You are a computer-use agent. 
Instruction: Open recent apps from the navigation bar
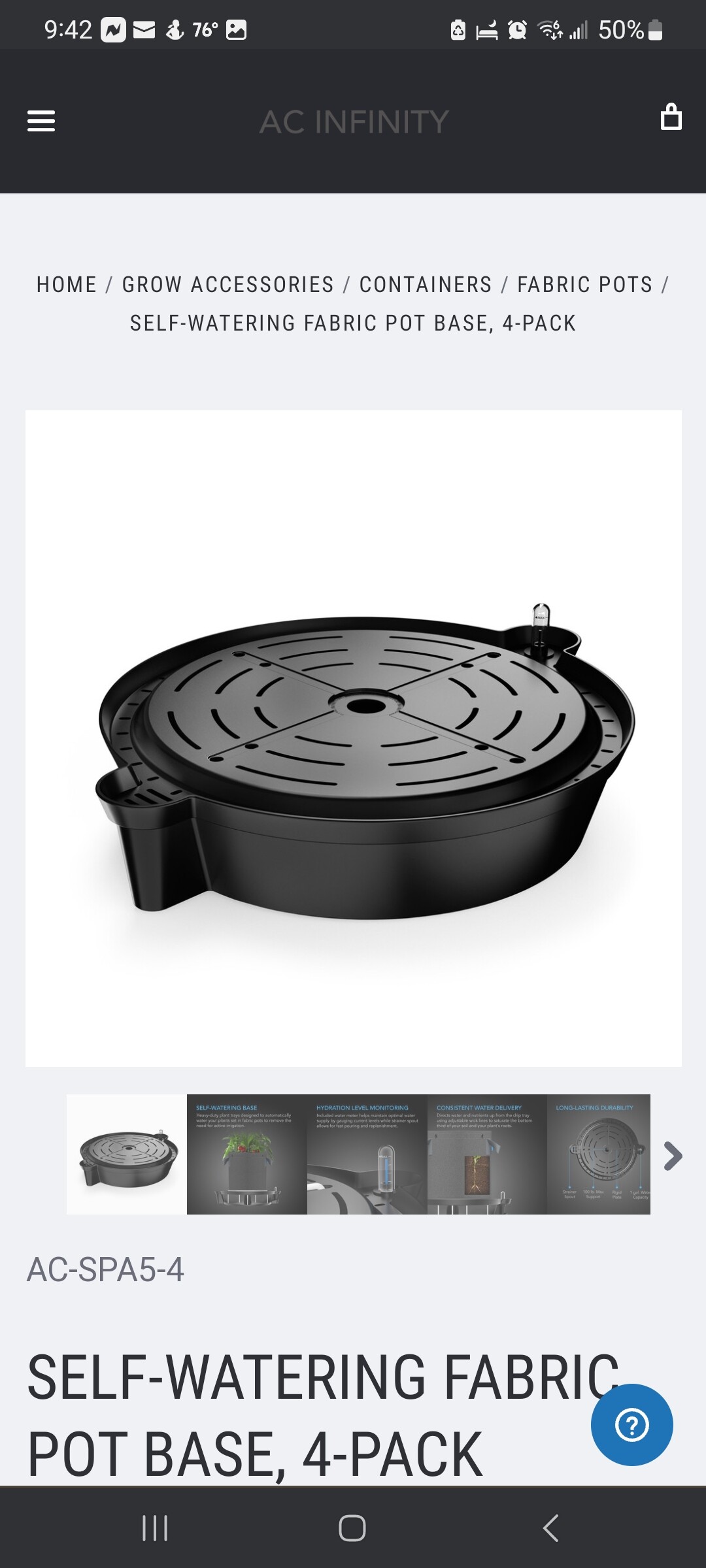point(155,1528)
